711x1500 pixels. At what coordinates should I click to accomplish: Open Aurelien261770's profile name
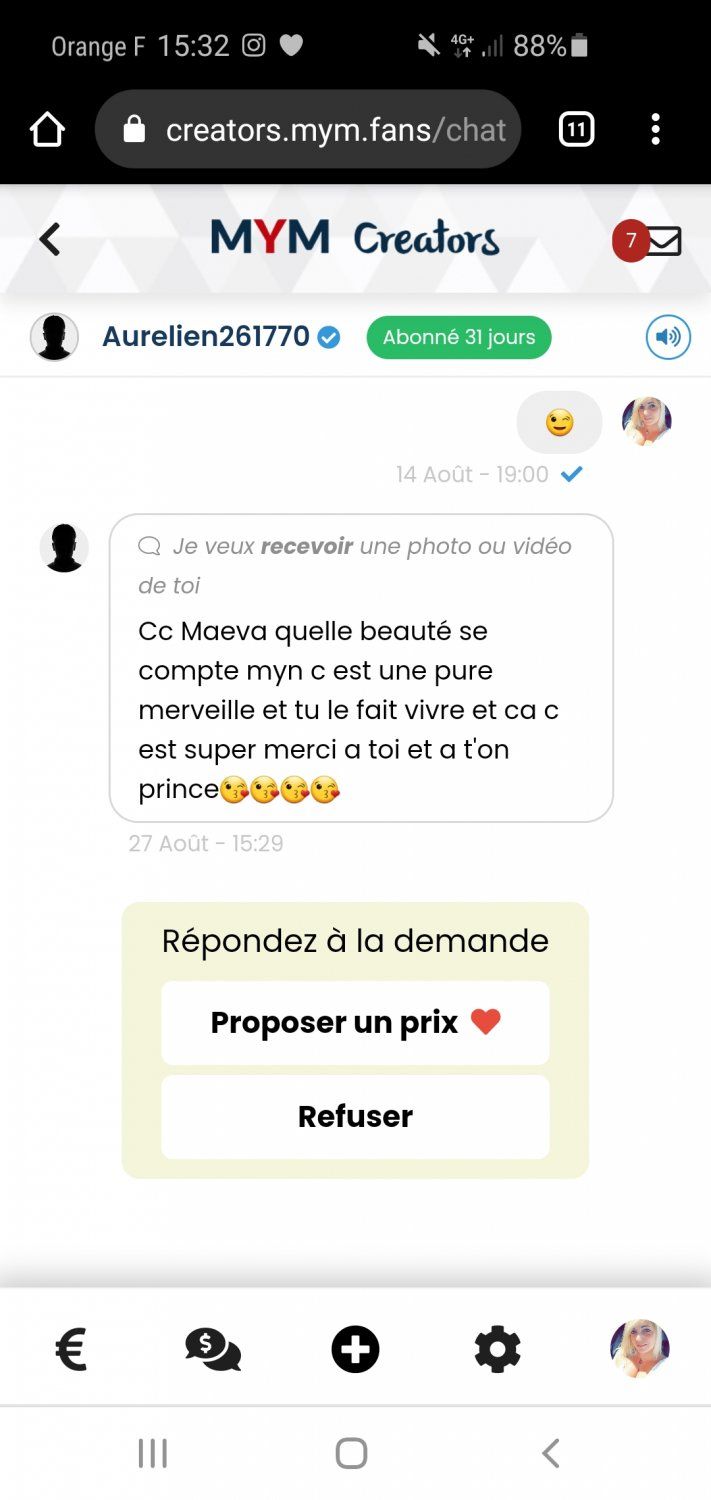click(206, 337)
